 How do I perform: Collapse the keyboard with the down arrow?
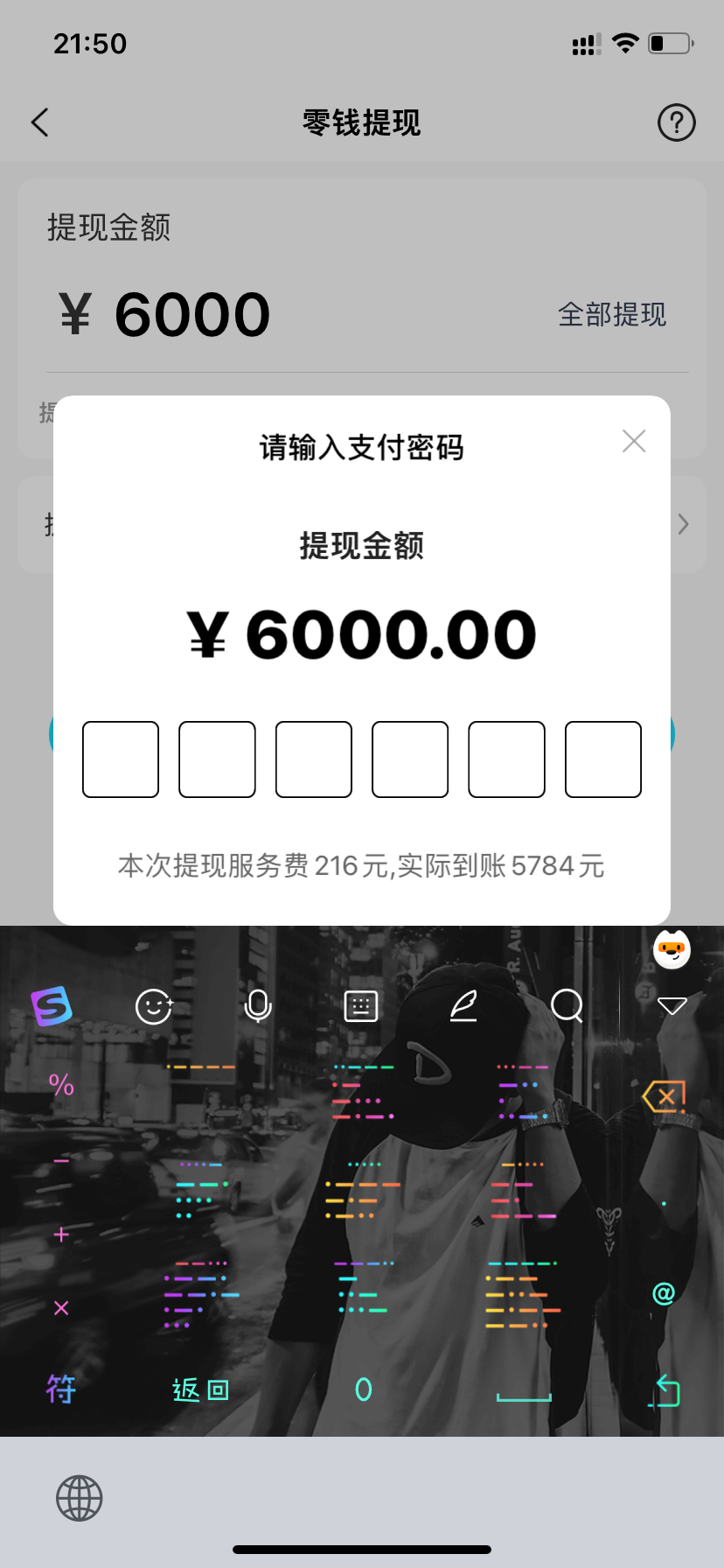point(672,1006)
